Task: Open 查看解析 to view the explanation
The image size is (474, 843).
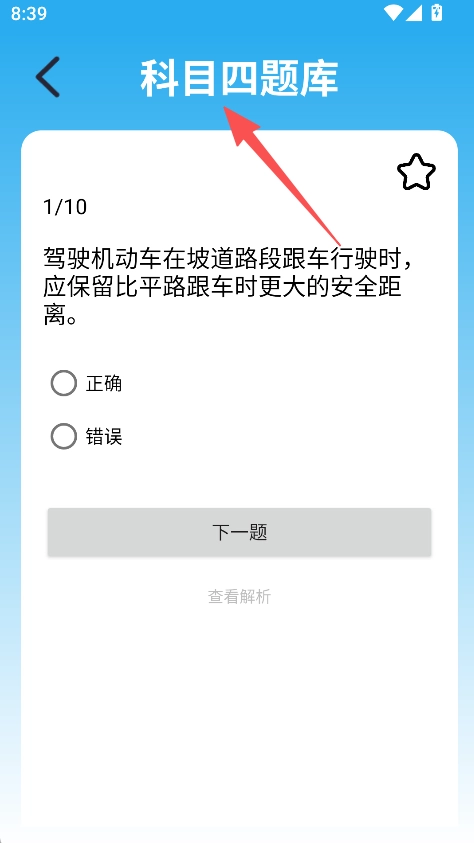Action: (x=239, y=597)
